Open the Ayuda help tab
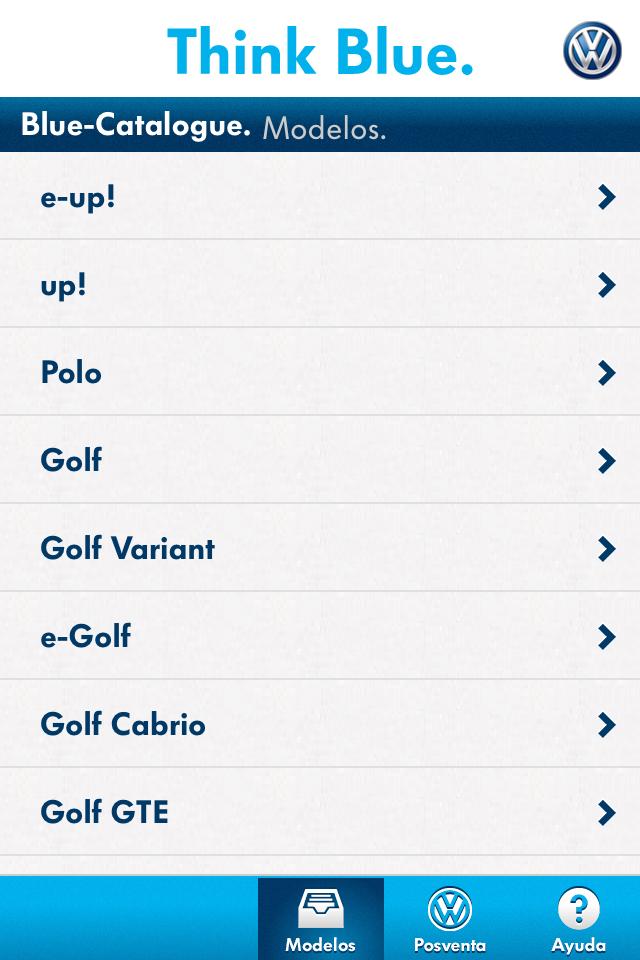Viewport: 640px width, 960px height. pos(578,919)
